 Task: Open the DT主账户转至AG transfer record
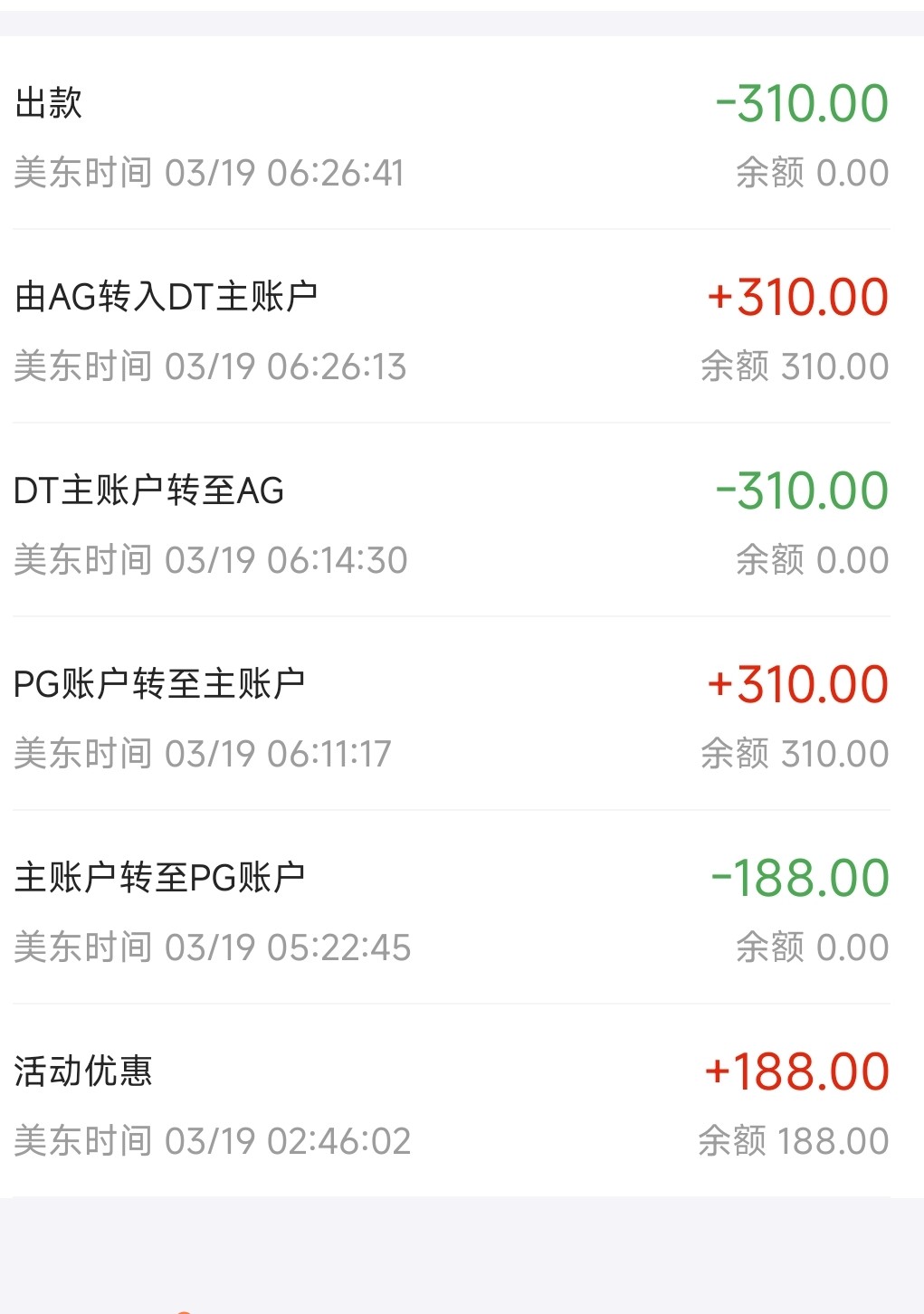451,523
